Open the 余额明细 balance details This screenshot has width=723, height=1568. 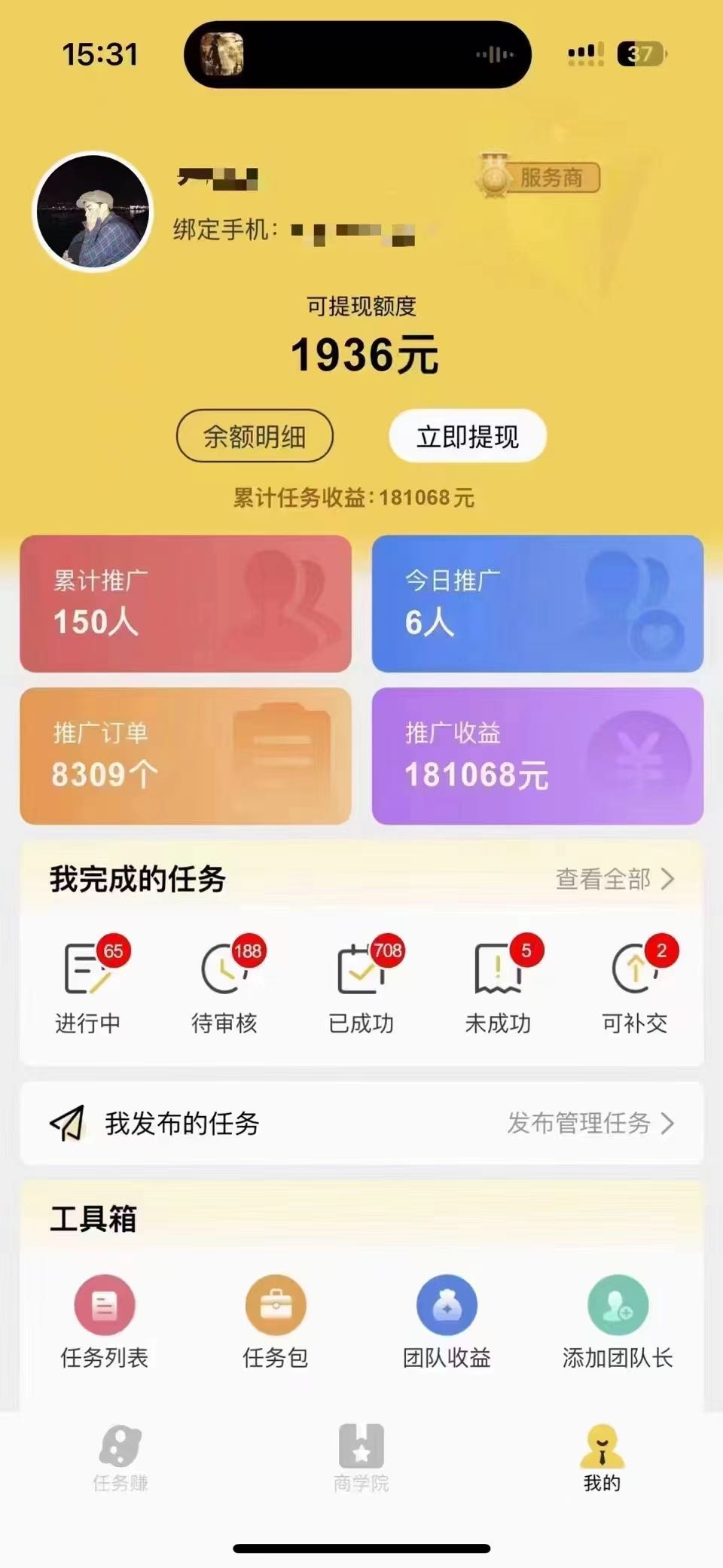point(255,436)
